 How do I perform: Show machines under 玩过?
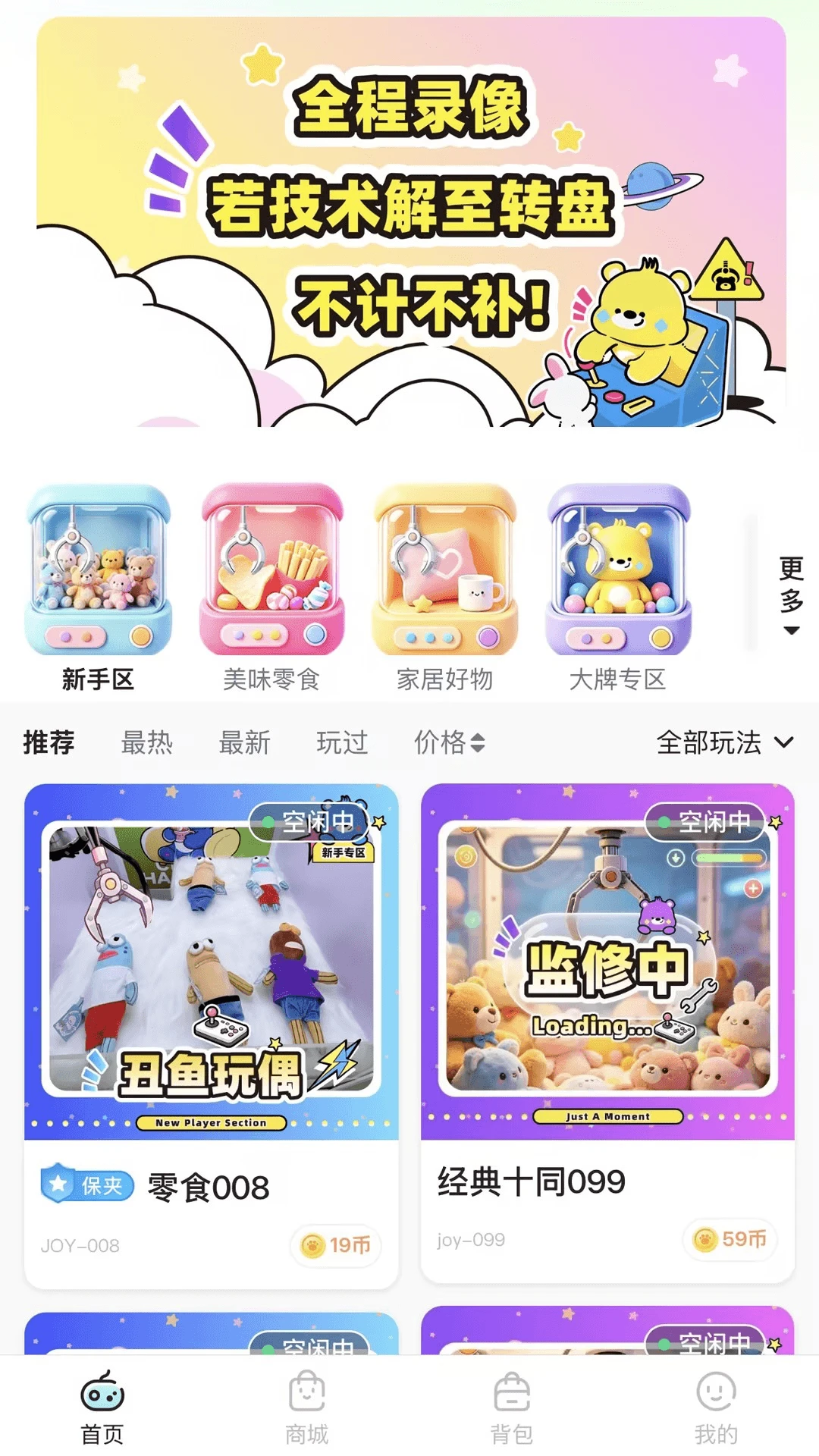point(343,742)
